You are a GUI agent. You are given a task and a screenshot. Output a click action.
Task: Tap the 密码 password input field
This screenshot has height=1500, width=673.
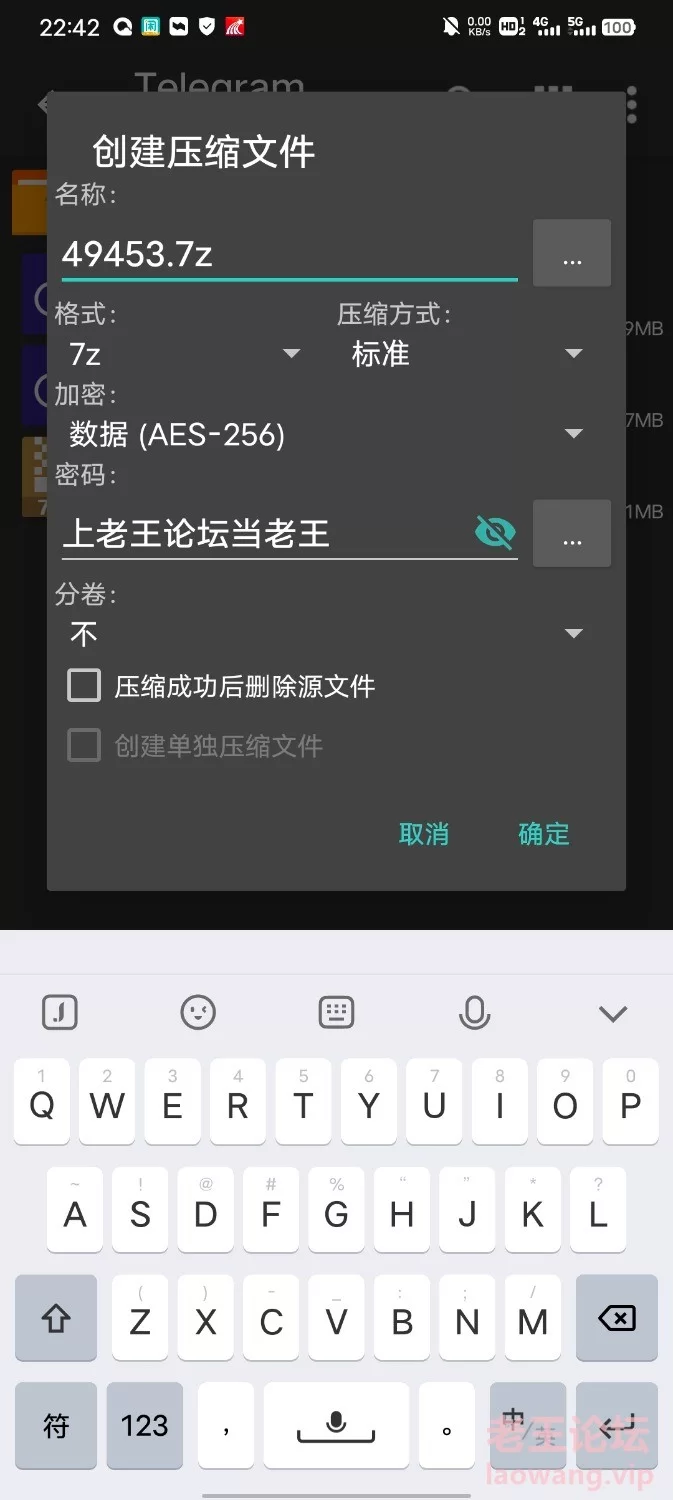(x=262, y=533)
